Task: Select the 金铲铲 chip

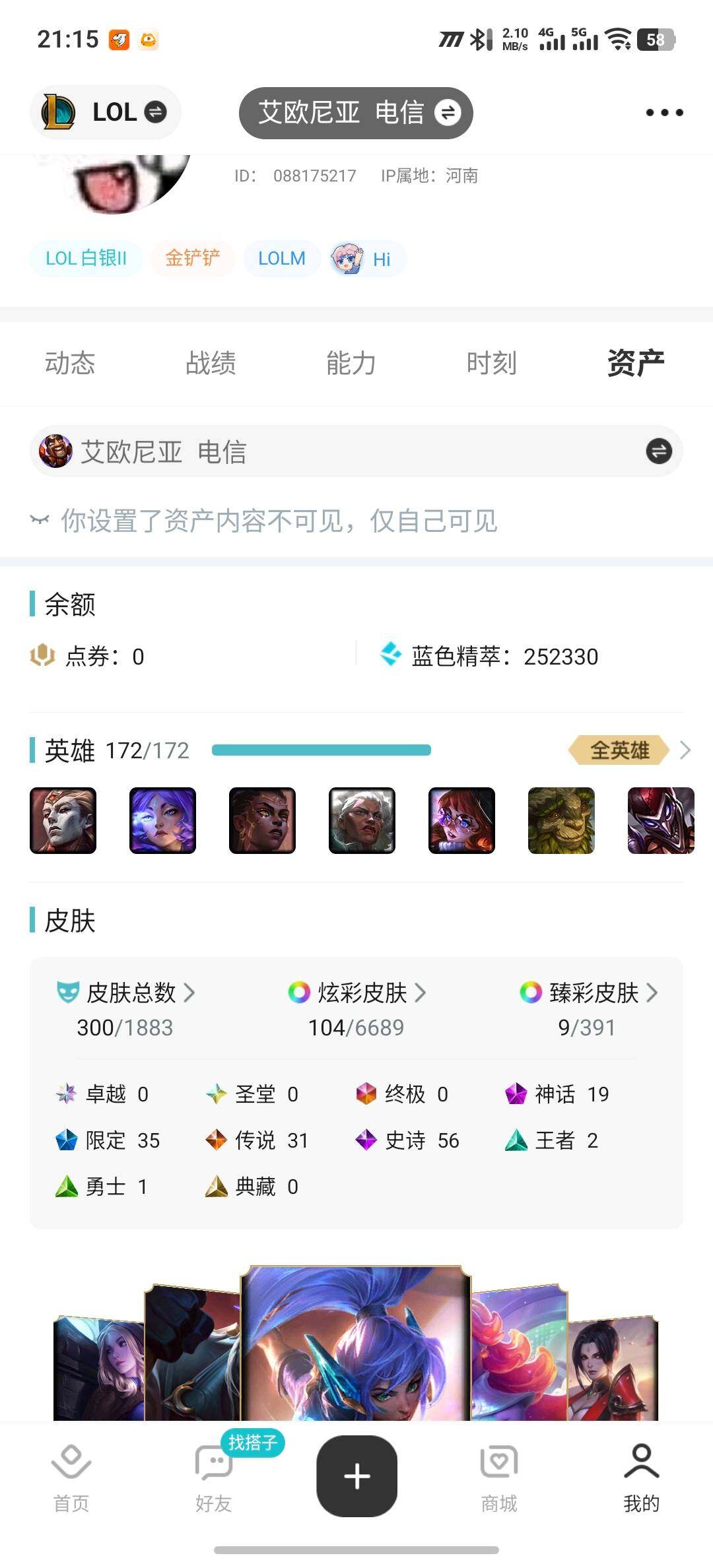Action: click(192, 258)
